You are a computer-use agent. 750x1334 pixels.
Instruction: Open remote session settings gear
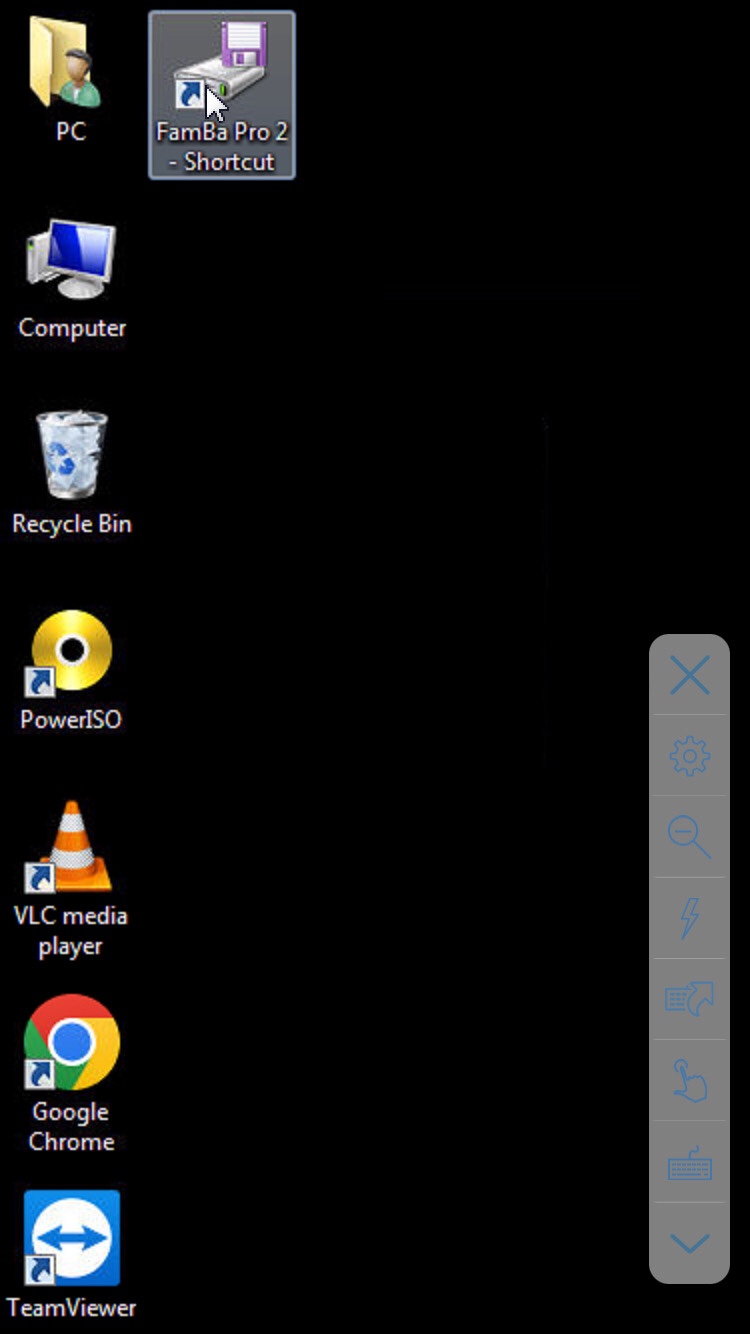[689, 757]
